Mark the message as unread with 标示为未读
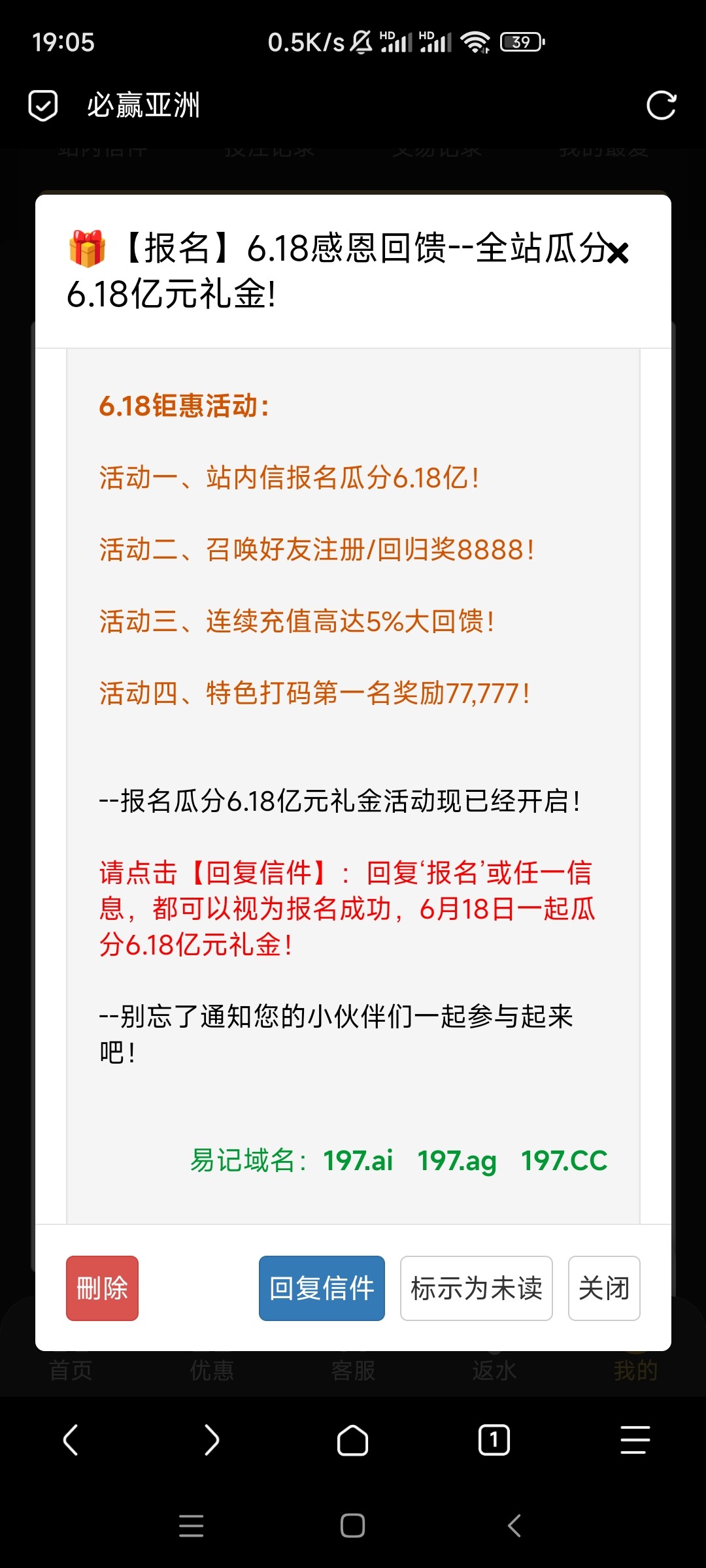Image resolution: width=706 pixels, height=1568 pixels. 476,1288
